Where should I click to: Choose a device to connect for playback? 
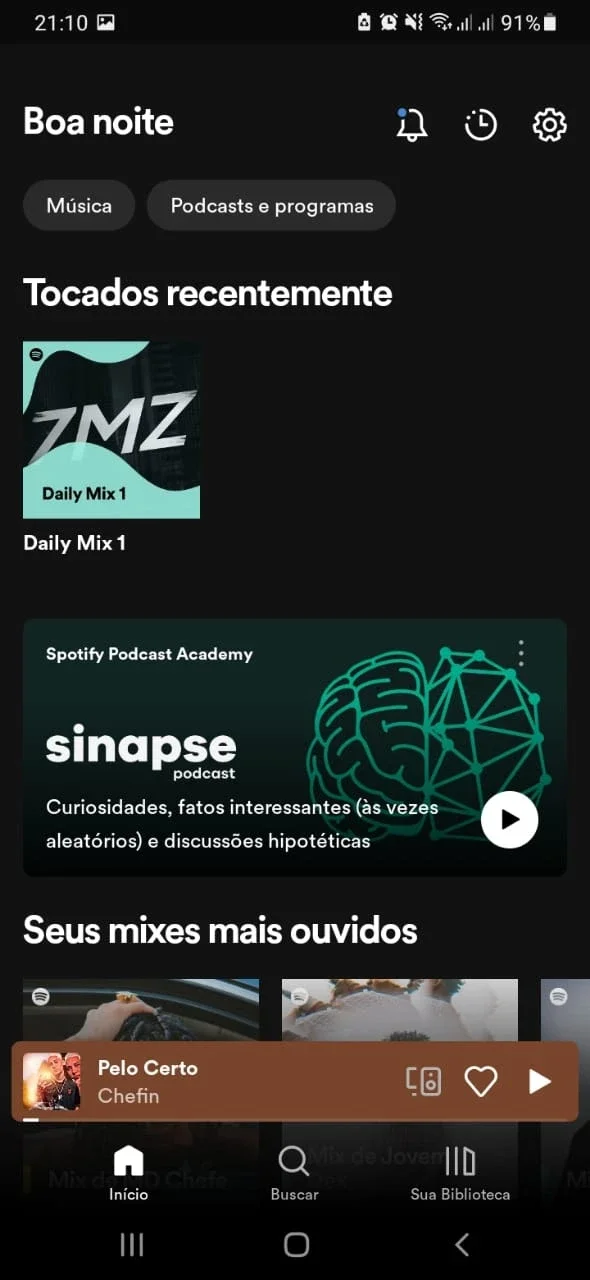tap(423, 1081)
